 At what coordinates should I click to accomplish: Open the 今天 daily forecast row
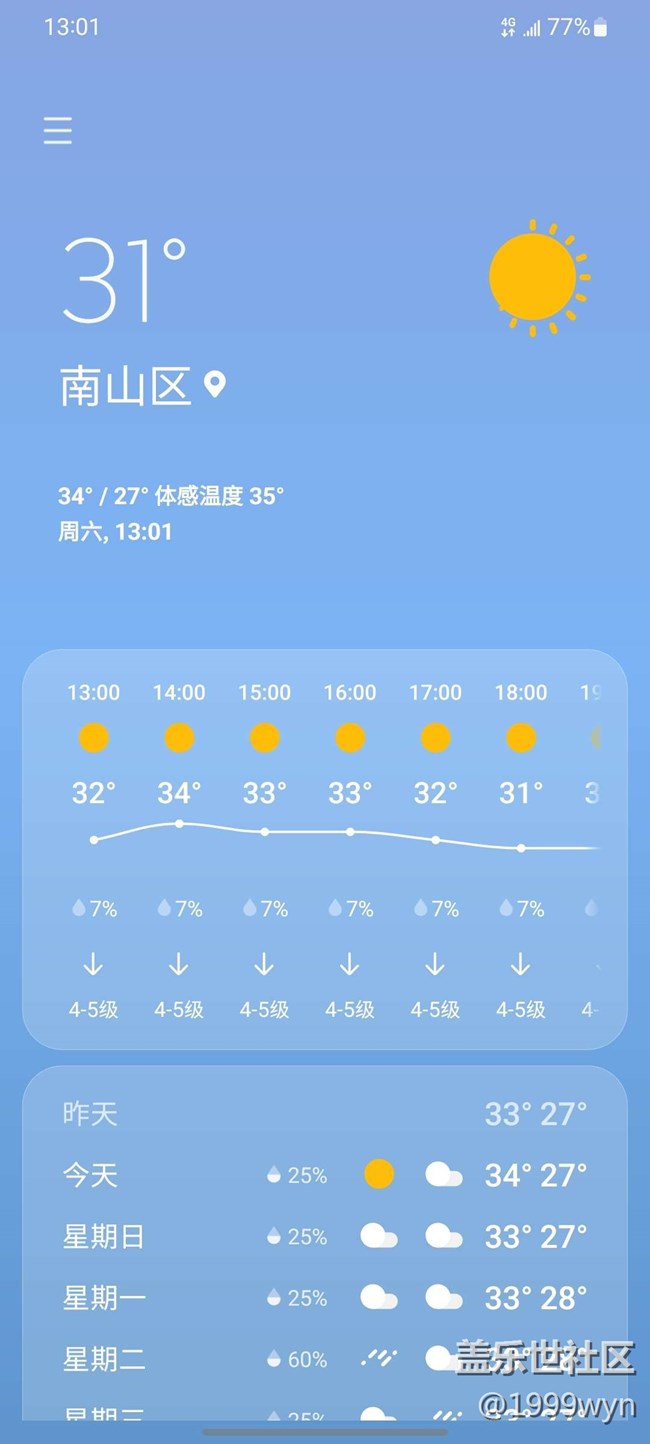324,1175
